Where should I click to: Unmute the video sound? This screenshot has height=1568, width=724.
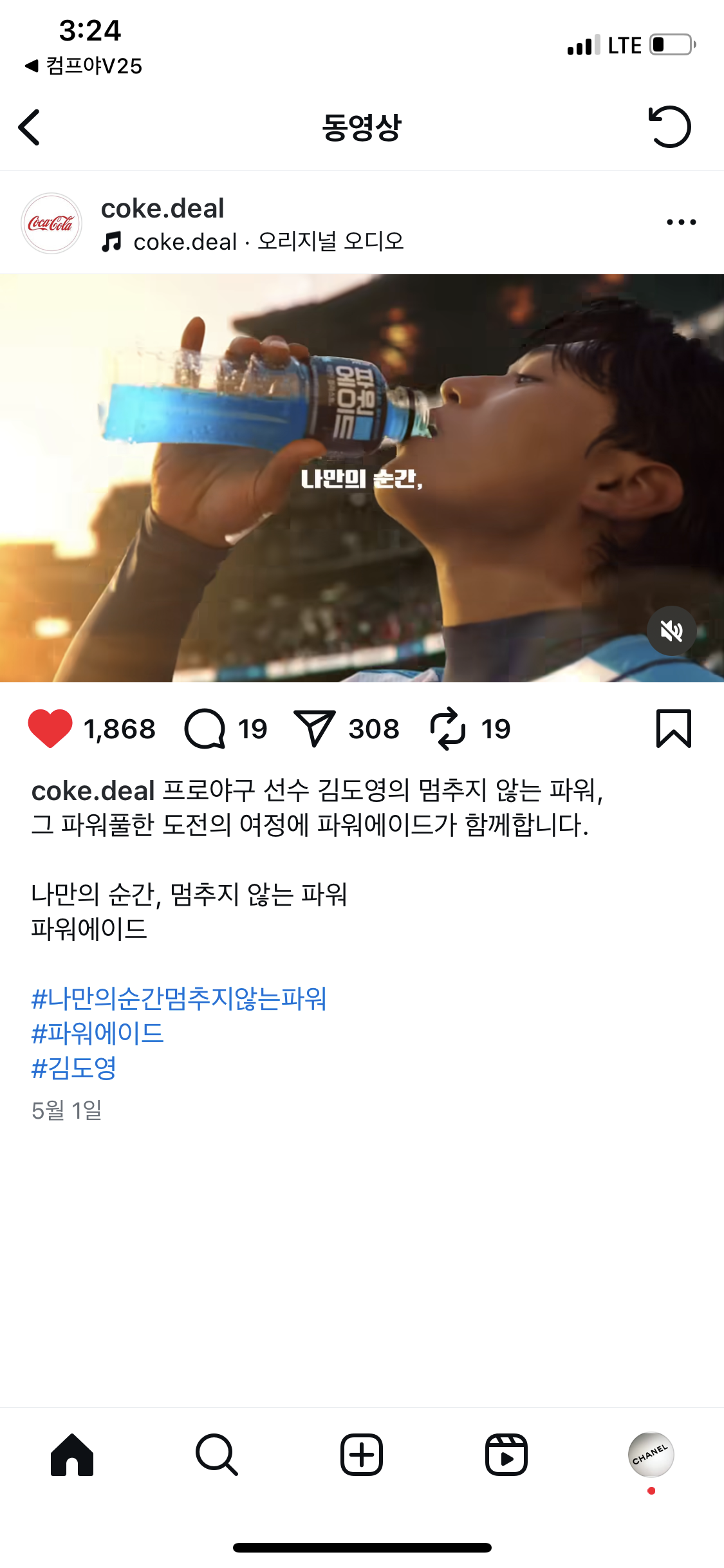point(671,631)
